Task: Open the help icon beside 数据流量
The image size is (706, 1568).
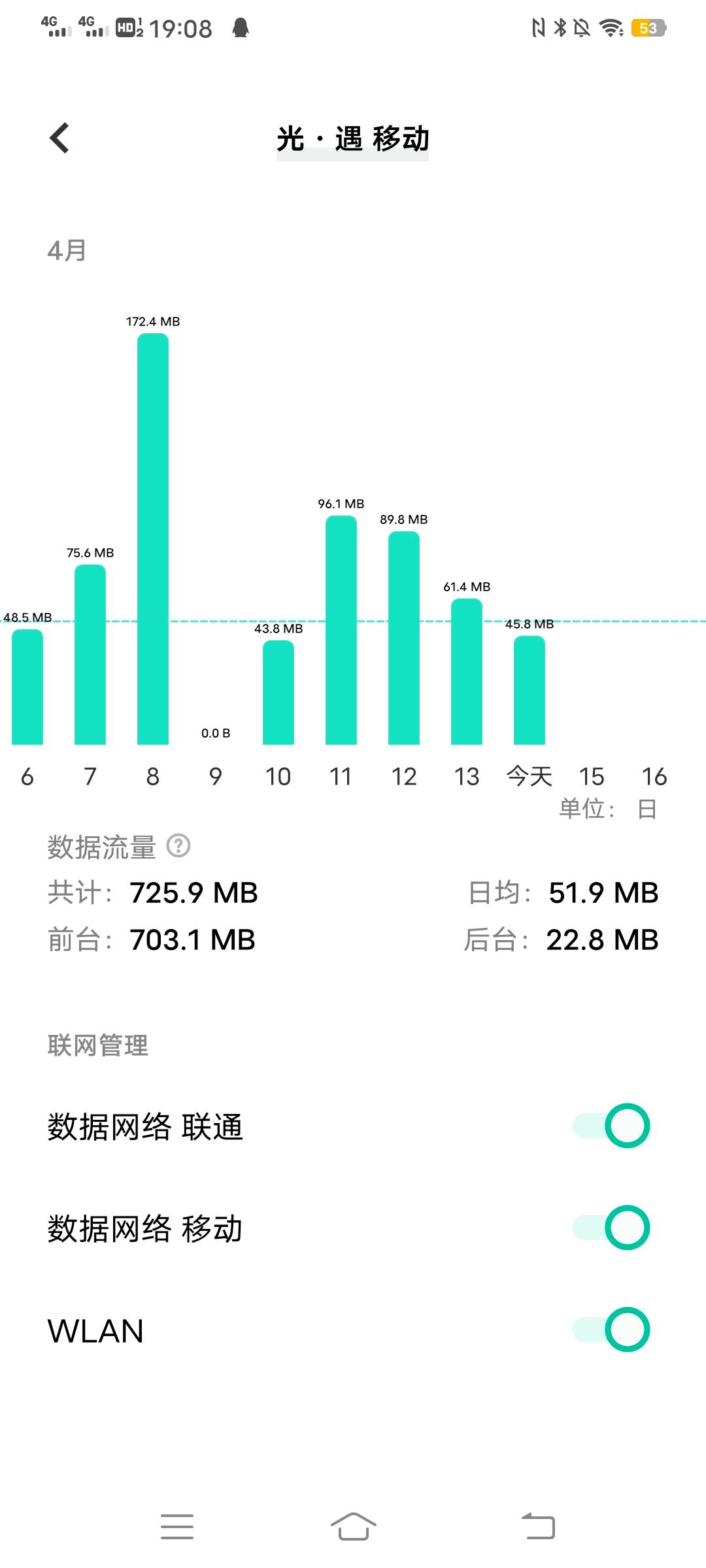Action: [x=178, y=846]
